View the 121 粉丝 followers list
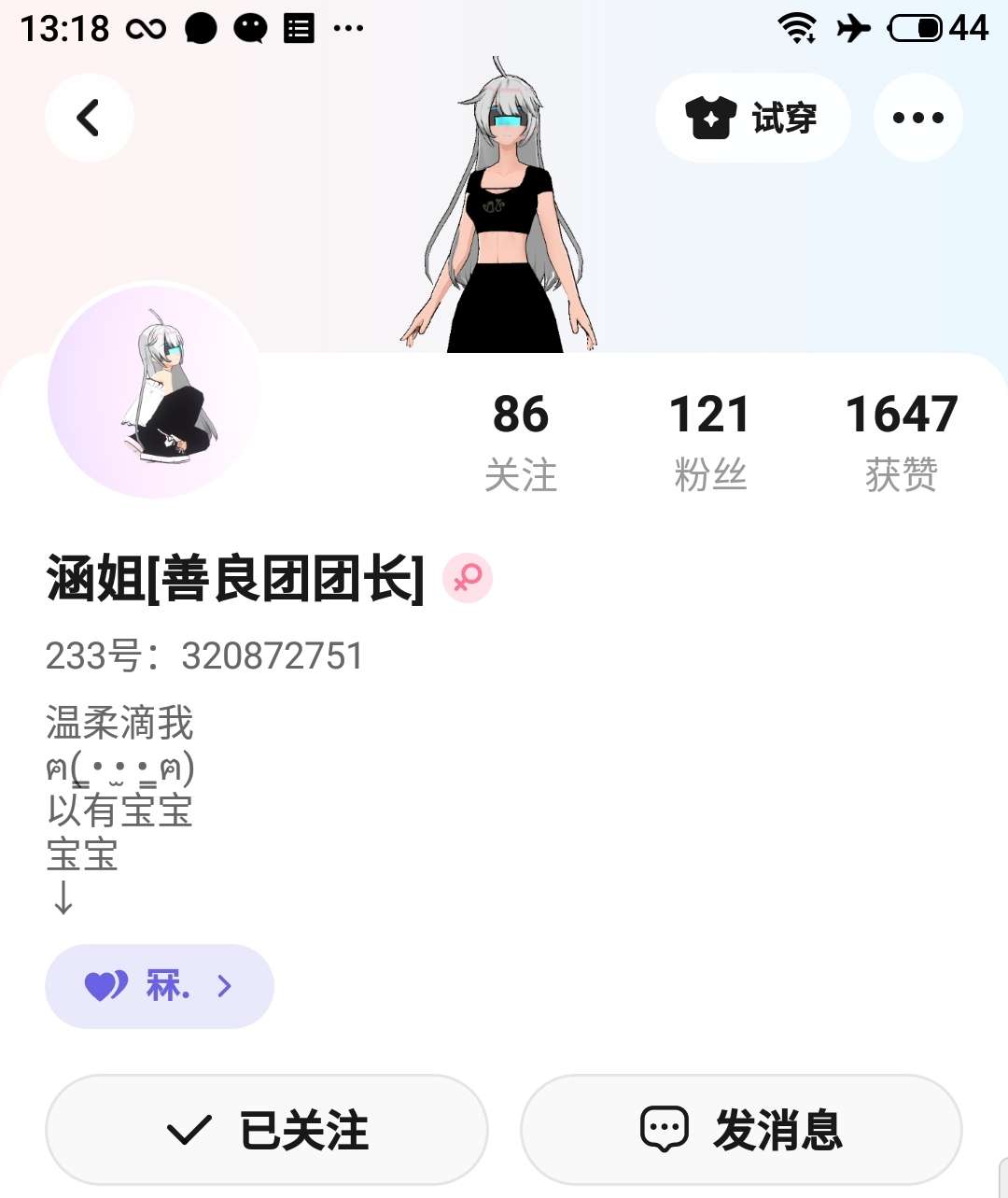This screenshot has height=1198, width=1008. tap(710, 442)
